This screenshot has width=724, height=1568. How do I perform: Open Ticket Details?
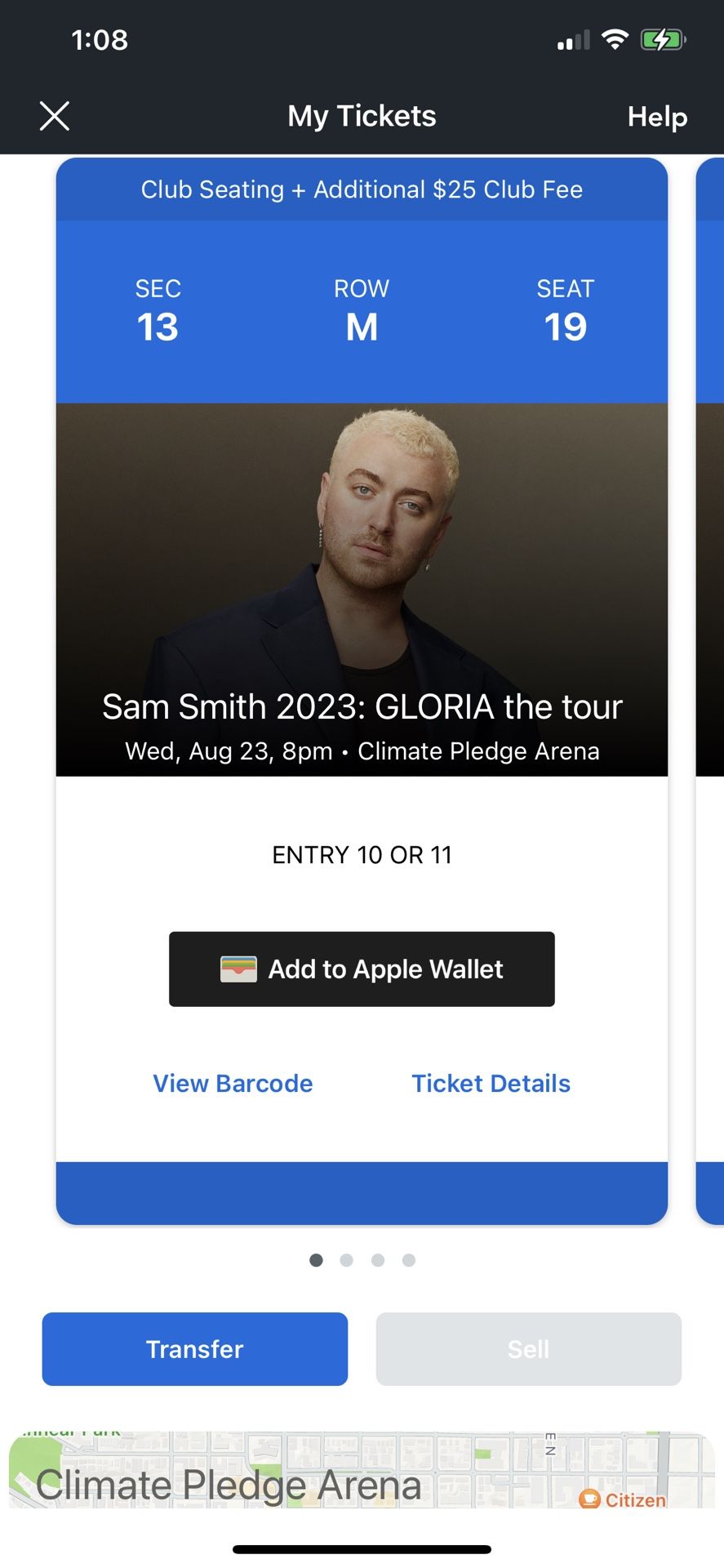(x=490, y=1083)
